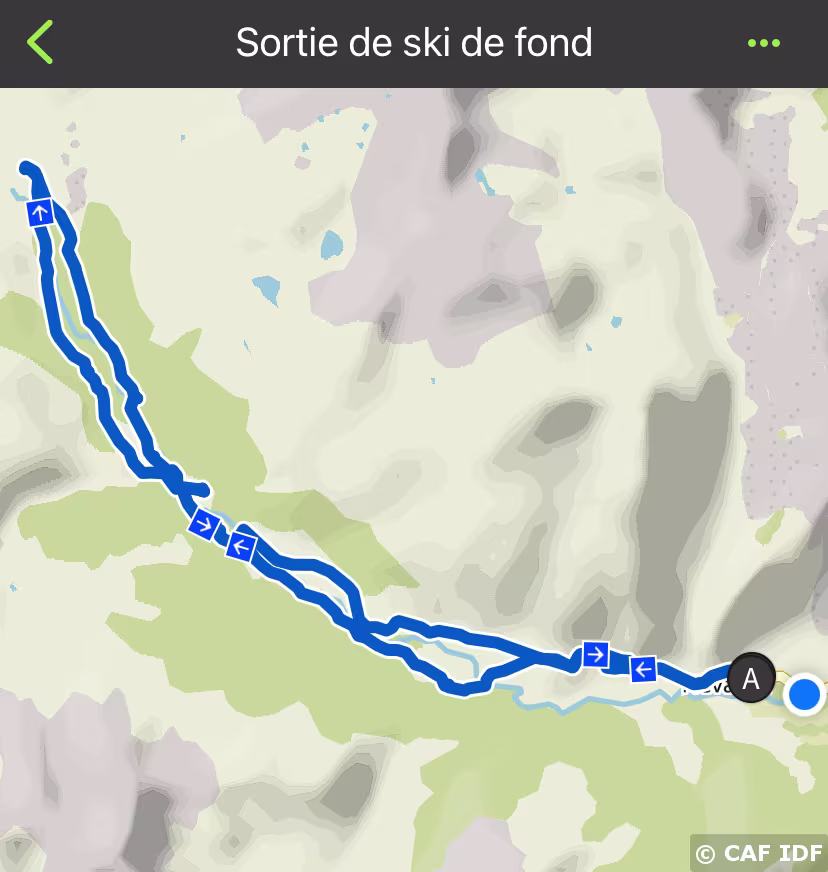
Task: Go back using the green arrow
Action: [x=40, y=43]
